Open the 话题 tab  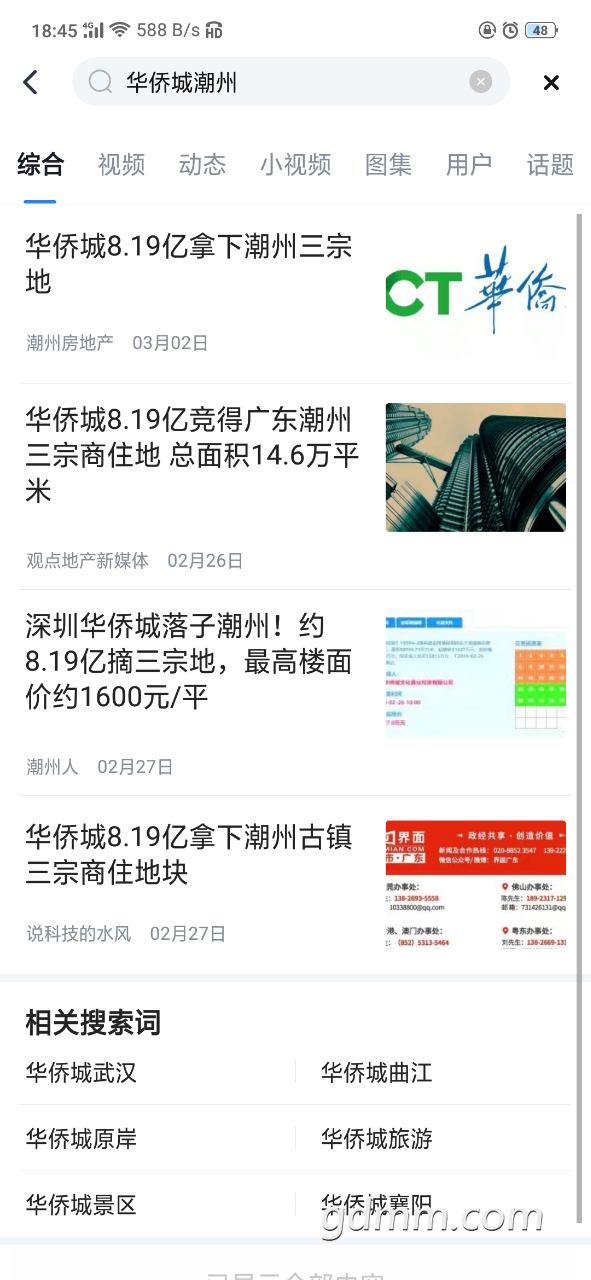coord(550,165)
